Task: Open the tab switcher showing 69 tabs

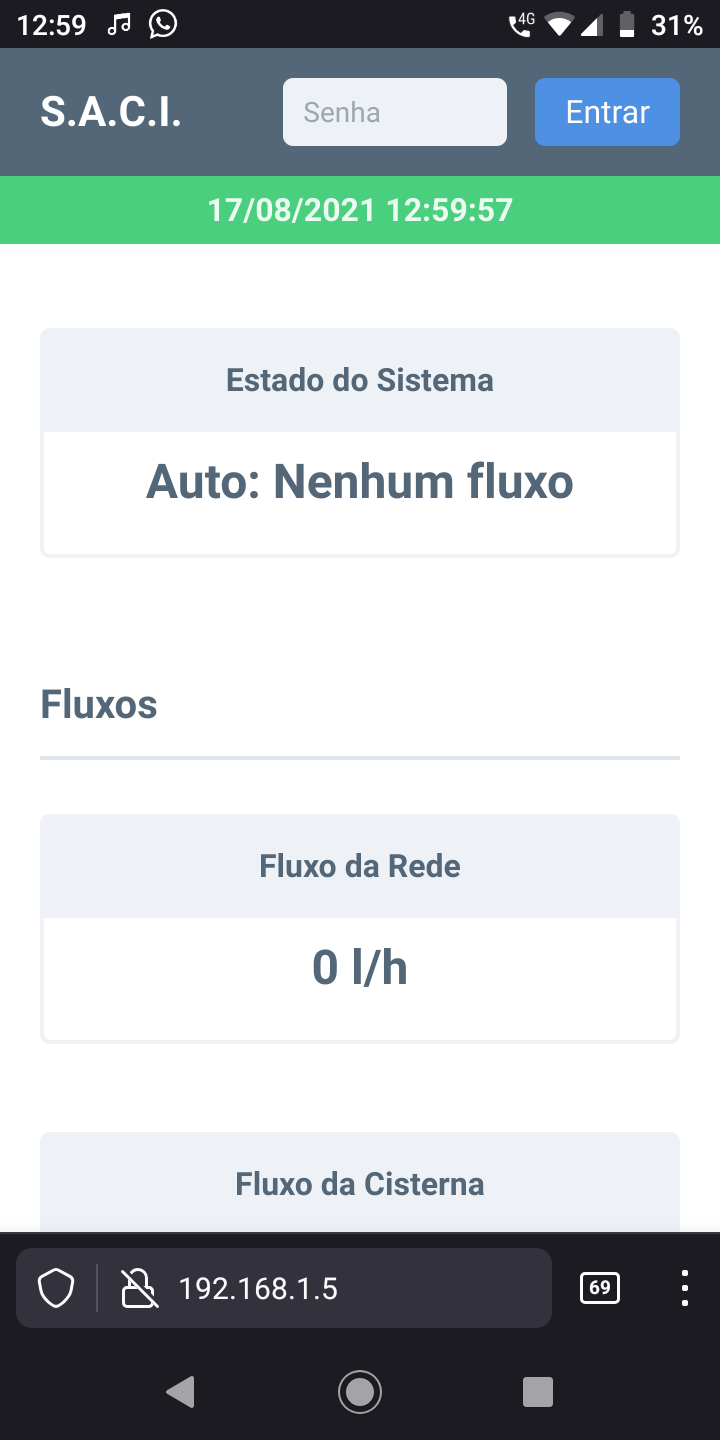Action: coord(599,1288)
